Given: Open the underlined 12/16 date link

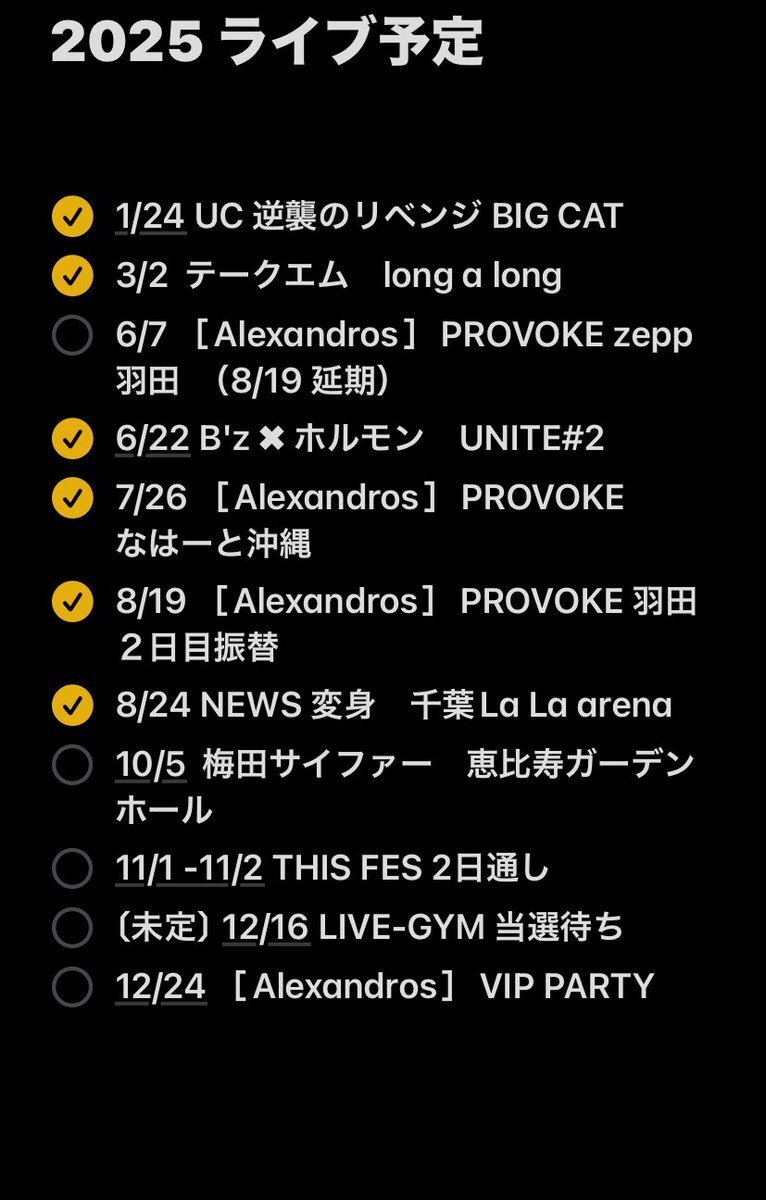Looking at the screenshot, I should click(x=266, y=928).
